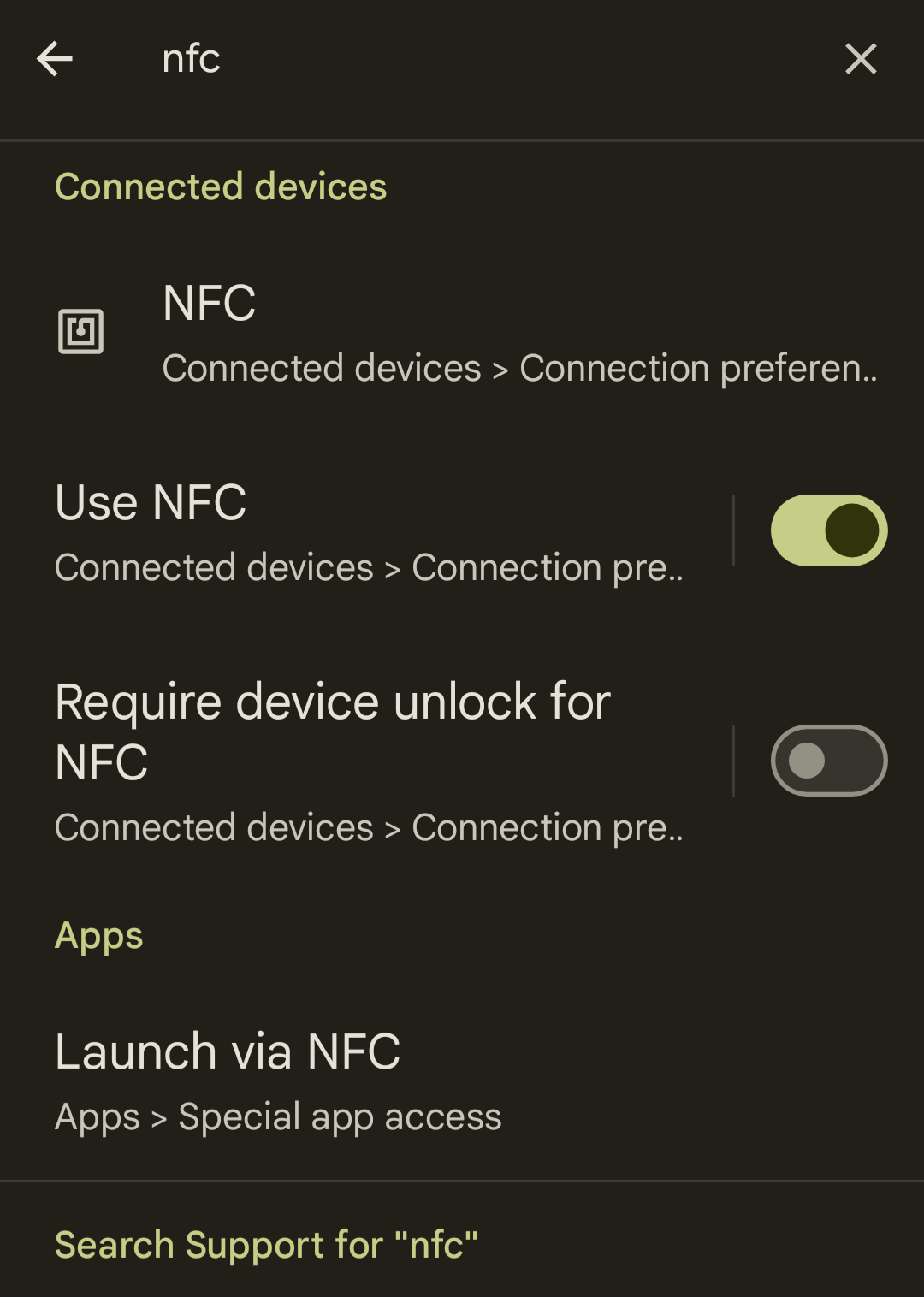Search Support for "nfc"
This screenshot has height=1297, width=924.
(266, 1245)
